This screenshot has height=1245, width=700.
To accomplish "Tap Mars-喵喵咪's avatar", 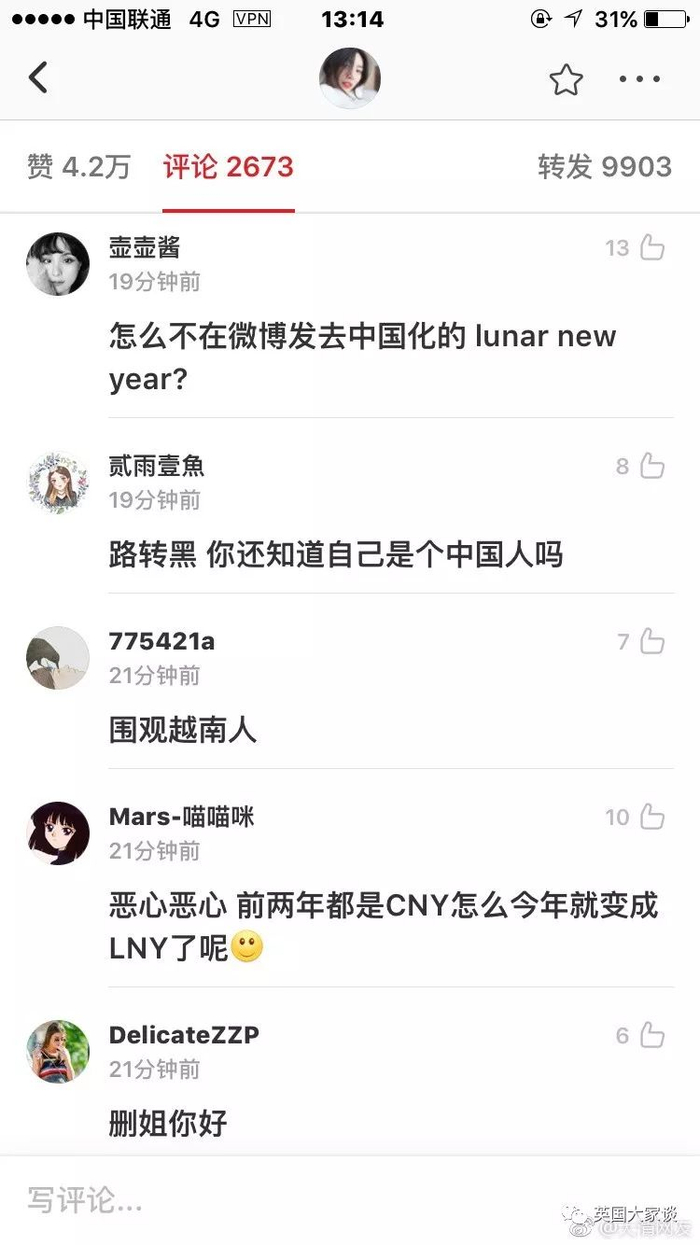I will tap(57, 833).
